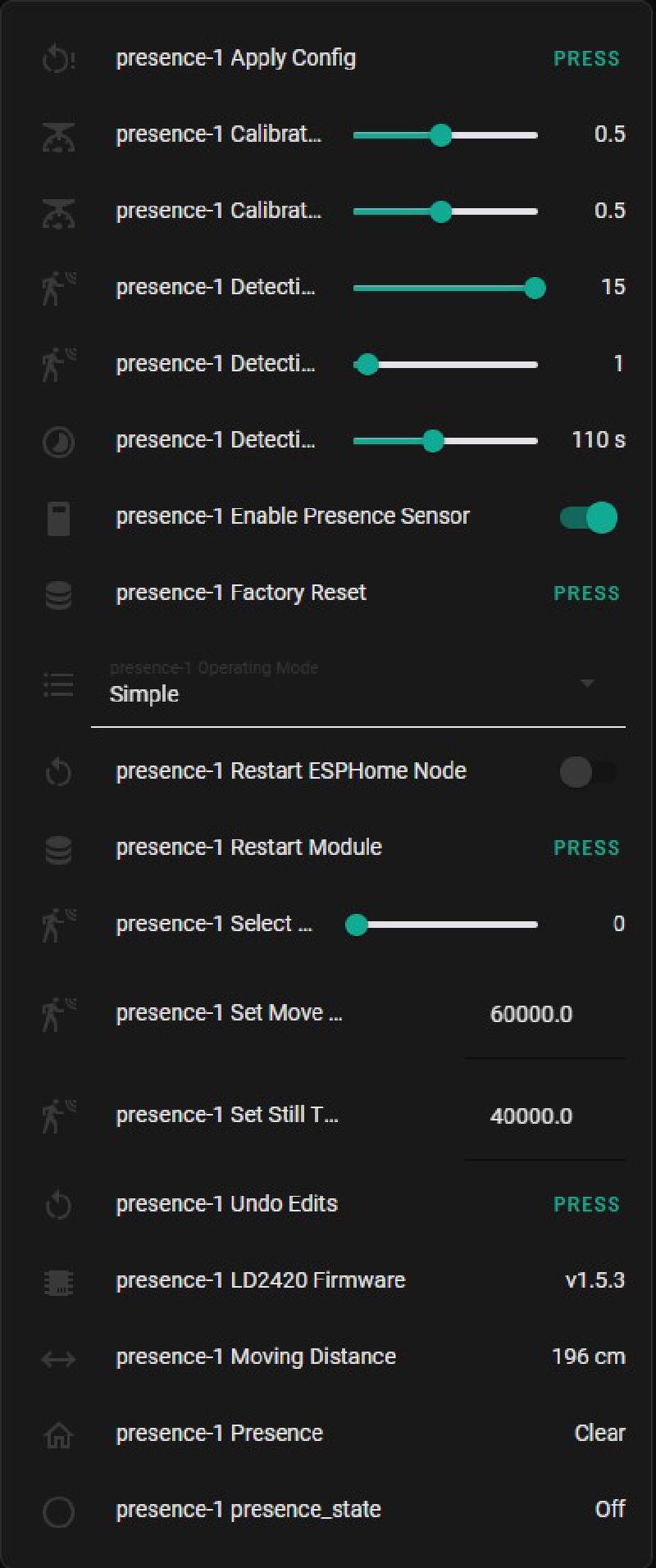Click the clock icon beside the 110 s Detection slider
Viewport: 656px width, 1568px height.
pos(58,440)
